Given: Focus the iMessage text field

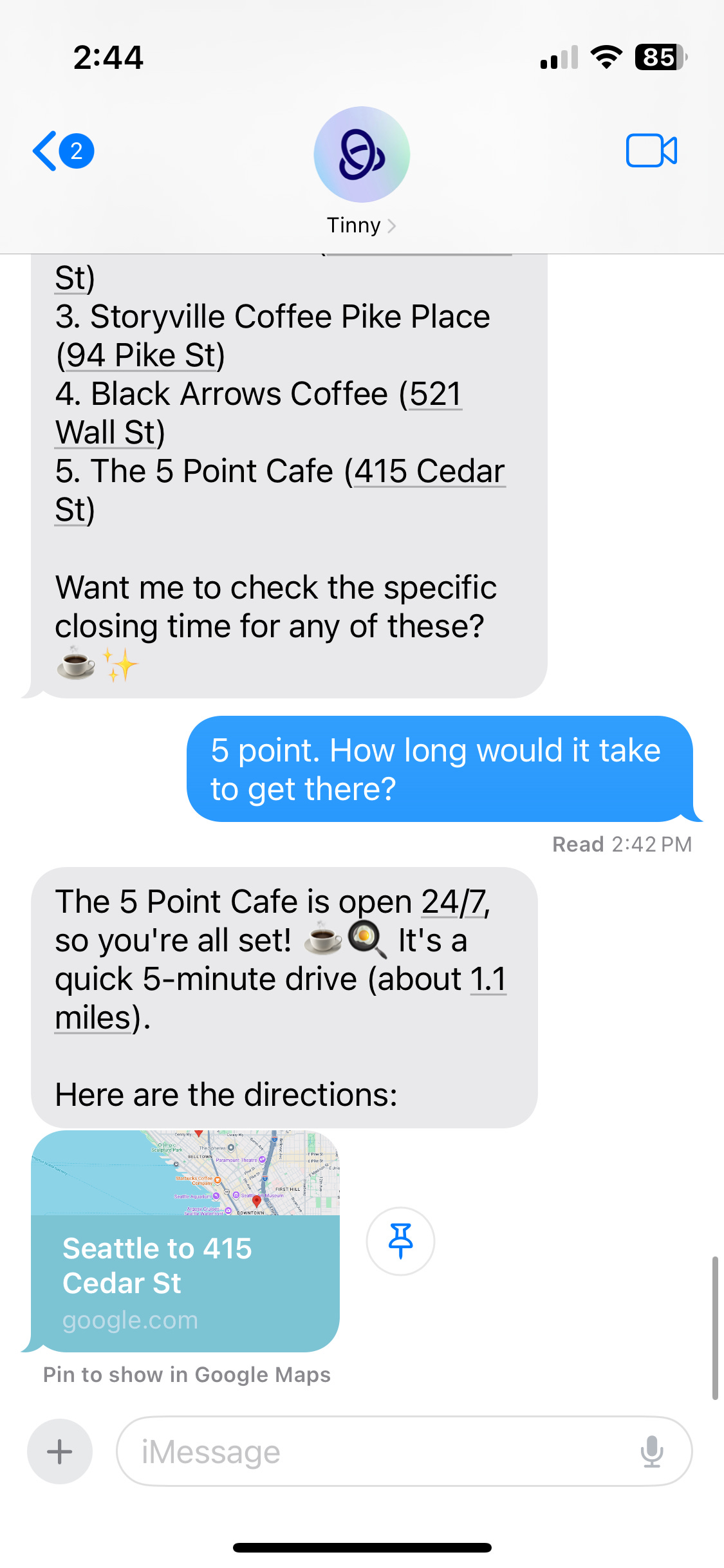Looking at the screenshot, I should point(380,1451).
